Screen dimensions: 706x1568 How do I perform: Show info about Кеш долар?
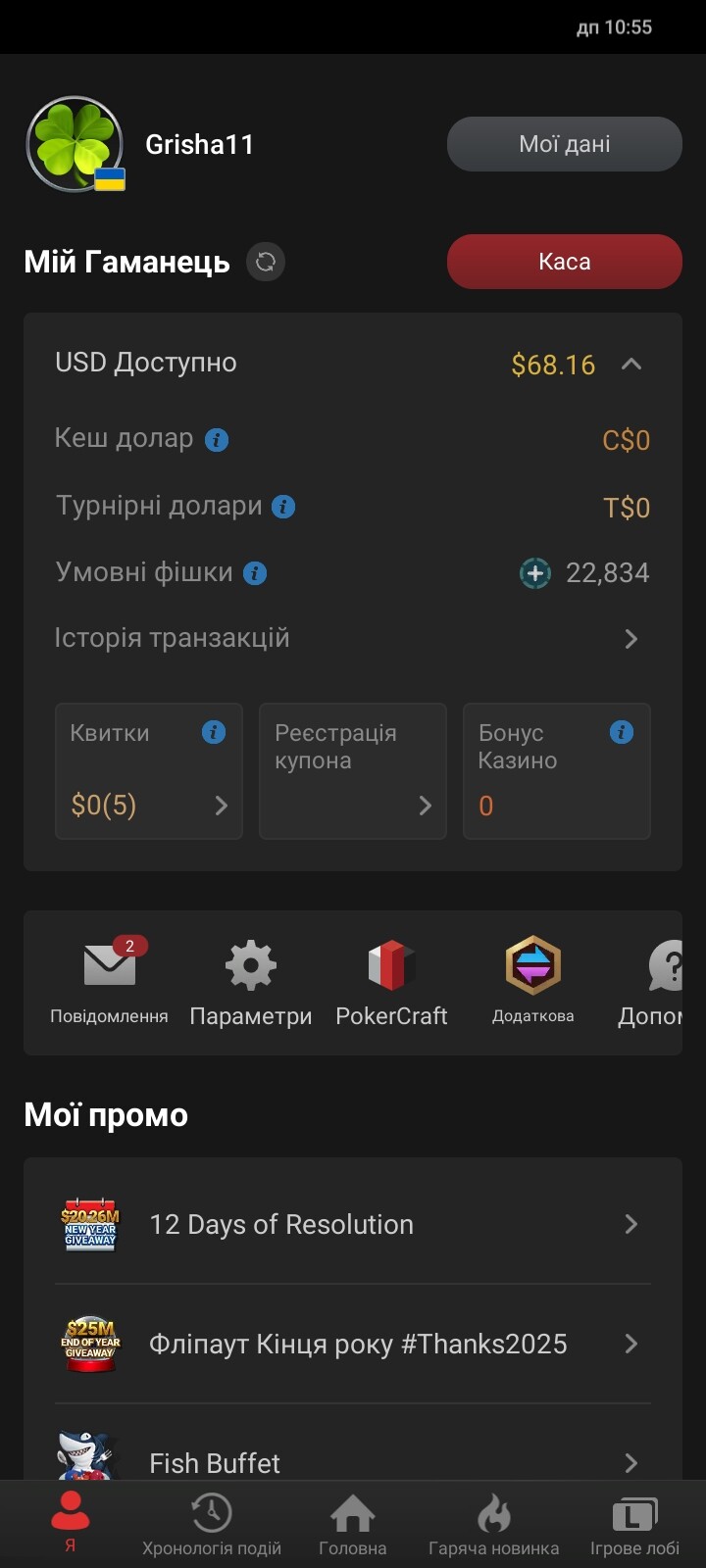coord(217,440)
